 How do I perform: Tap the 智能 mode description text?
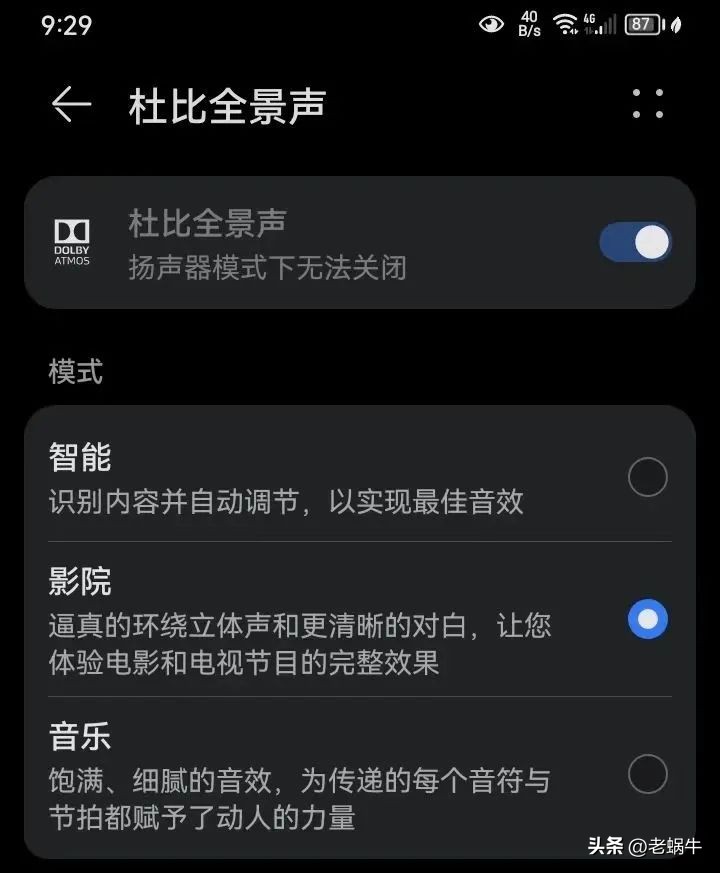pos(286,503)
